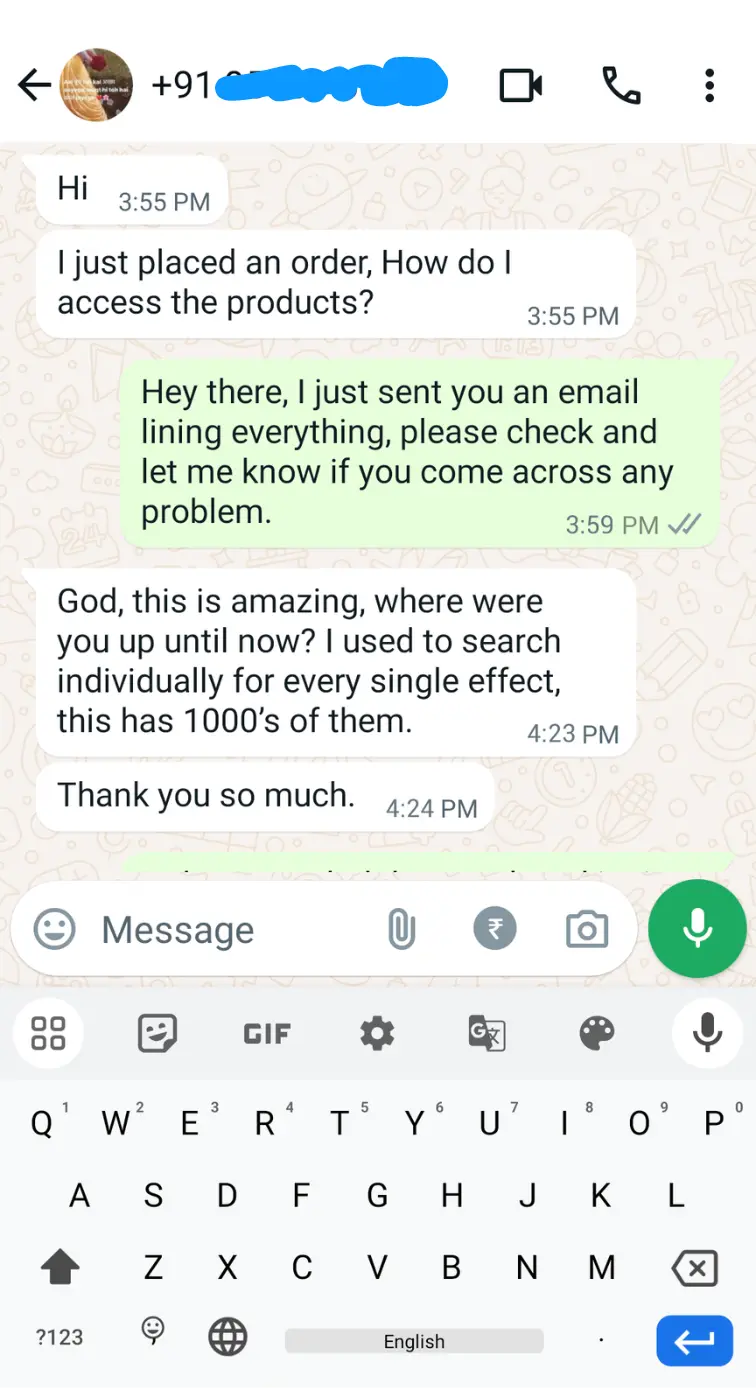Attach a file with the paperclip

(x=401, y=930)
